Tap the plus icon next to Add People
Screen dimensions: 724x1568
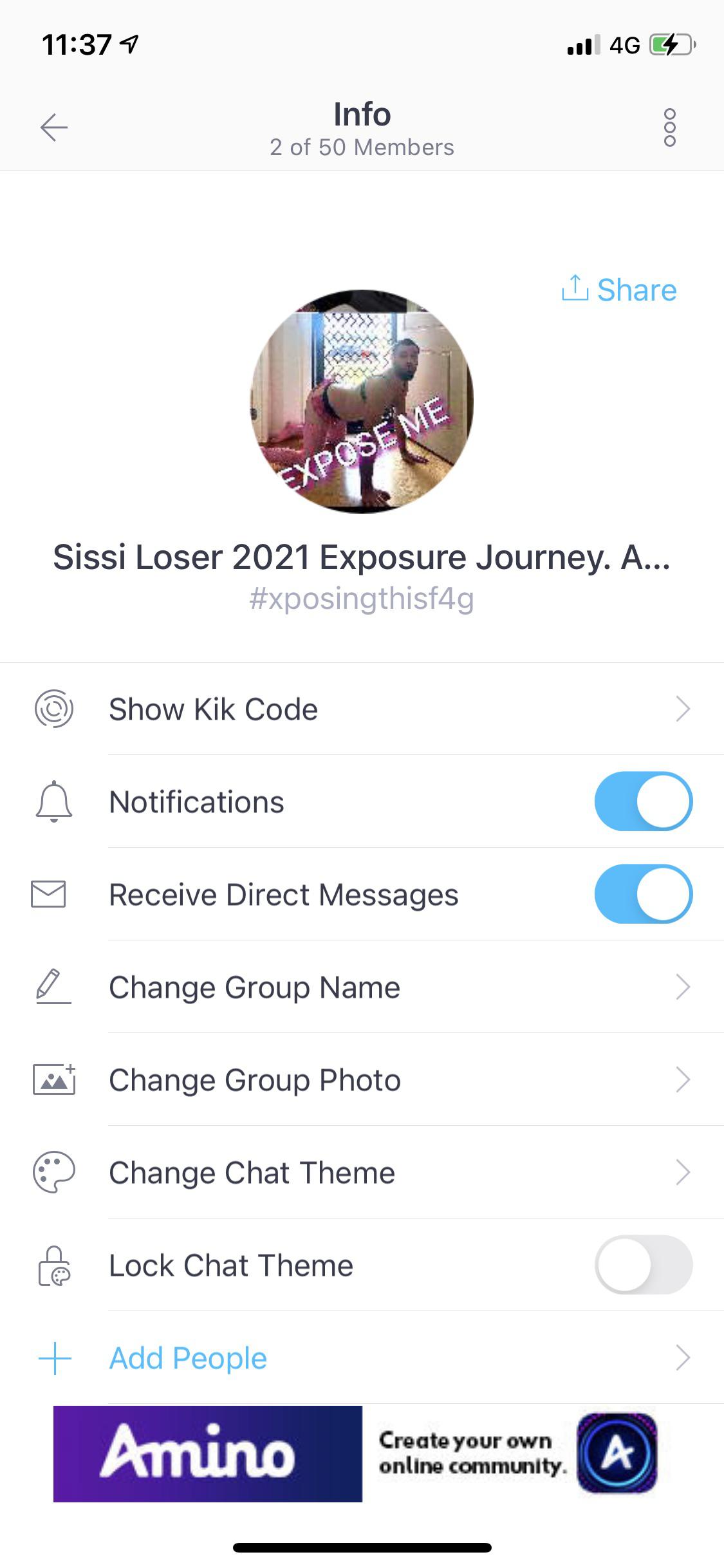click(x=55, y=1357)
